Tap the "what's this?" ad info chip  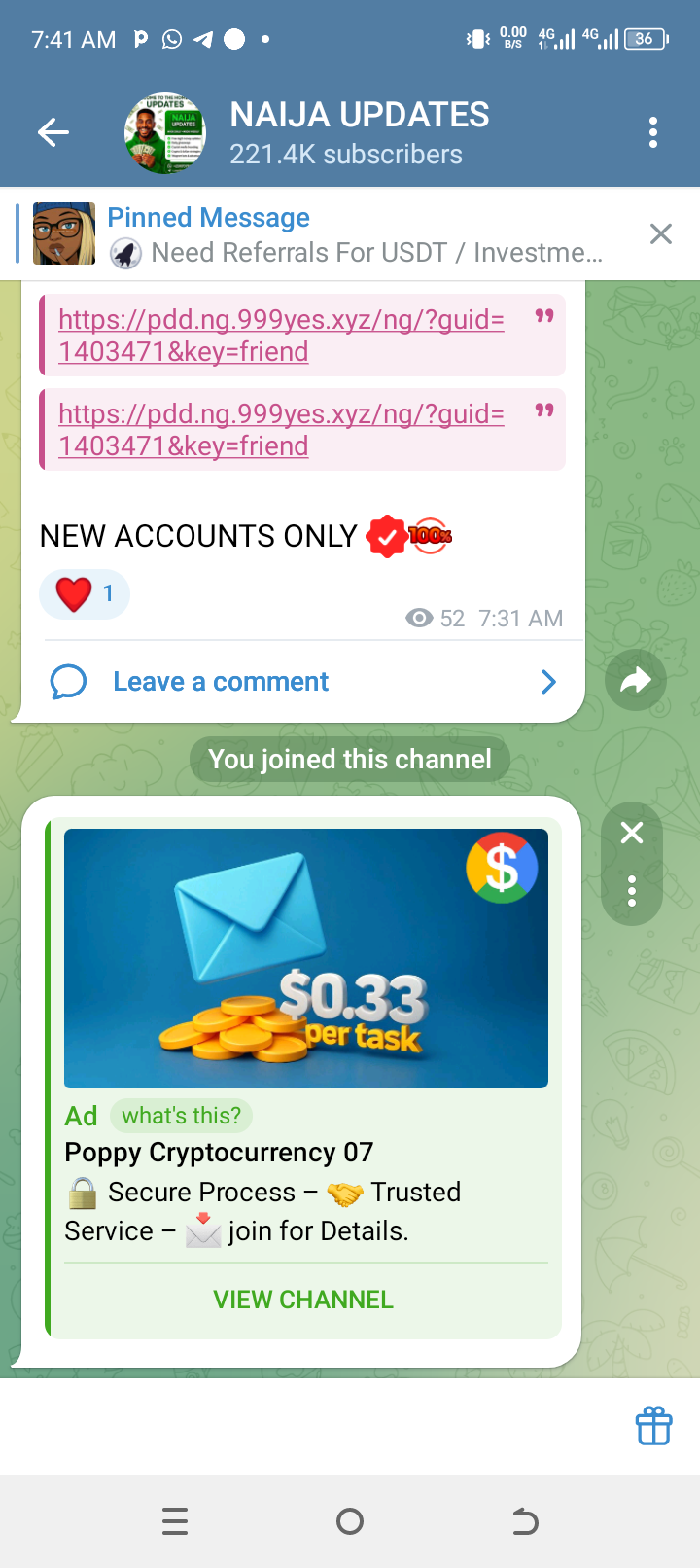[181, 1116]
